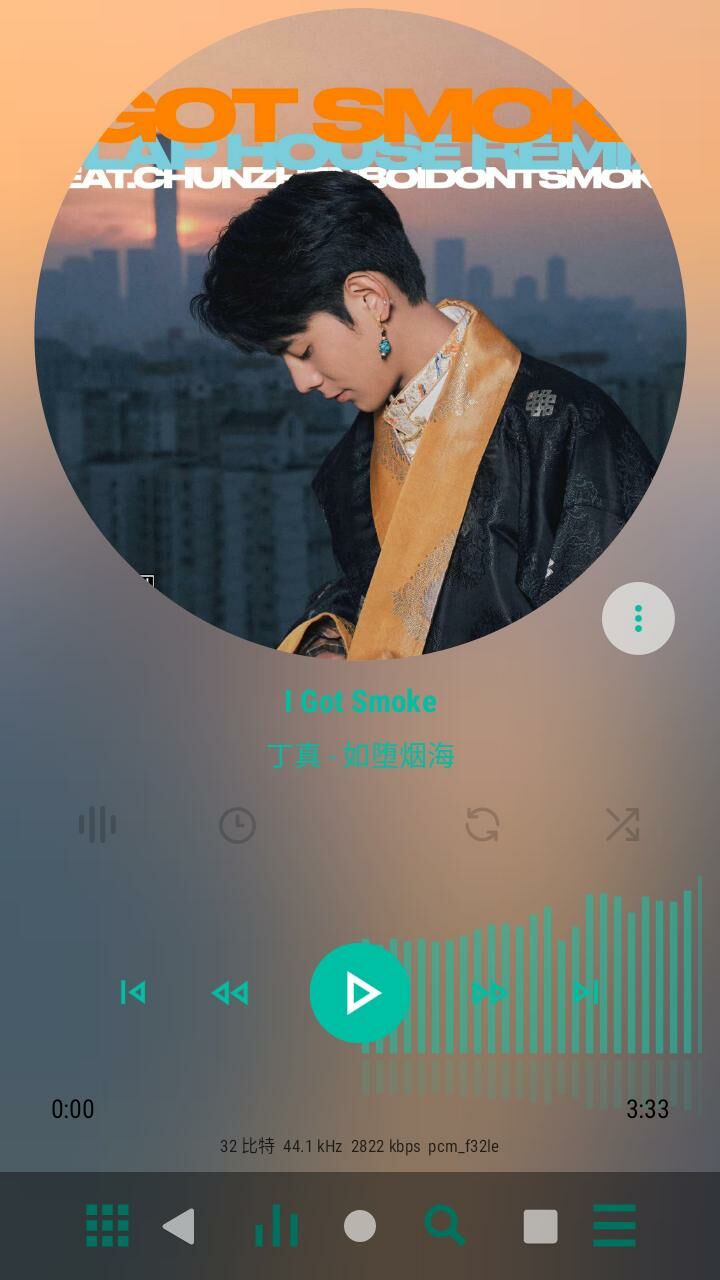Image resolution: width=720 pixels, height=1280 pixels.
Task: Toggle play and pause
Action: pyautogui.click(x=359, y=993)
